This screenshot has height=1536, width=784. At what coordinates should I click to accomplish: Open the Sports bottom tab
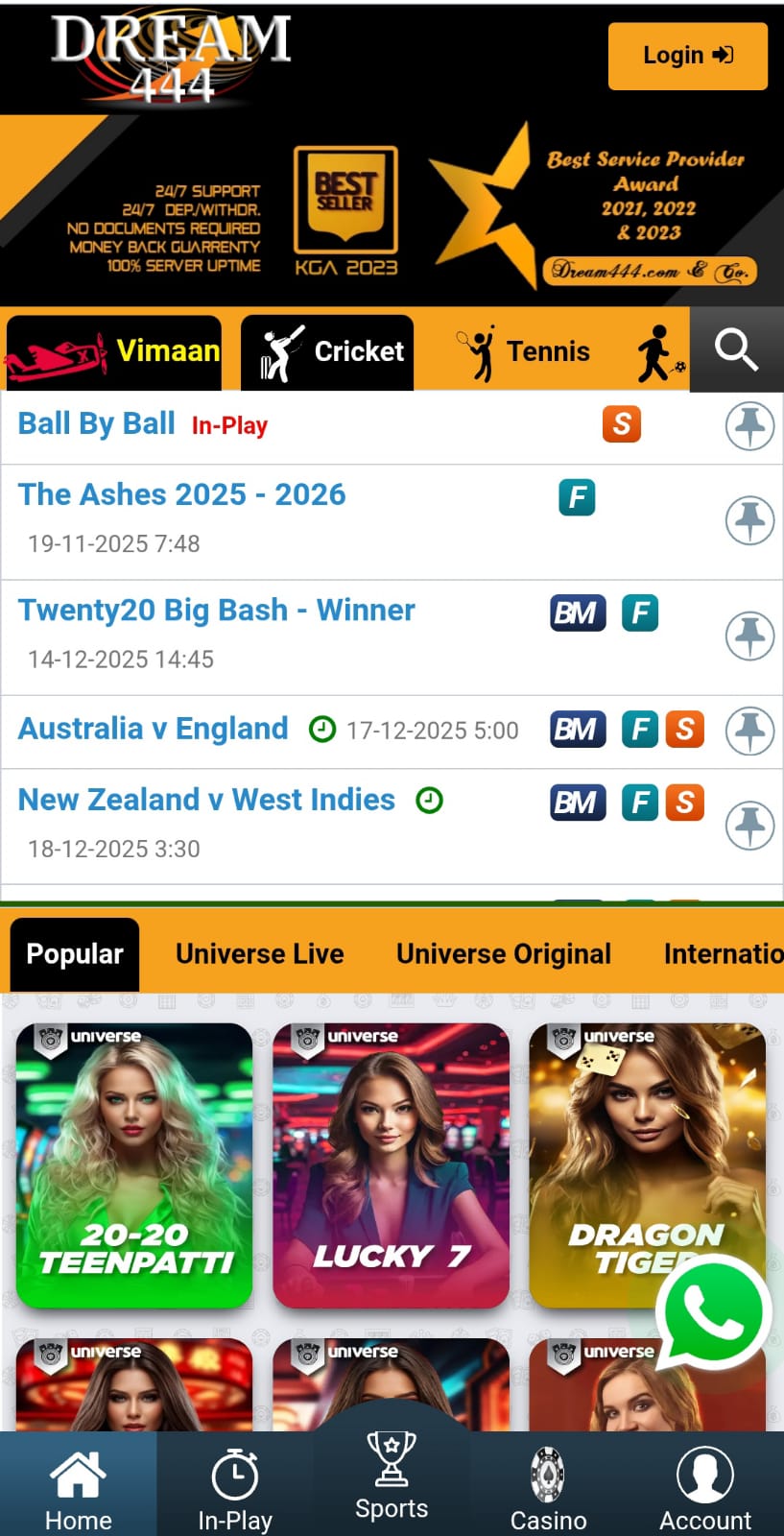point(392,1478)
